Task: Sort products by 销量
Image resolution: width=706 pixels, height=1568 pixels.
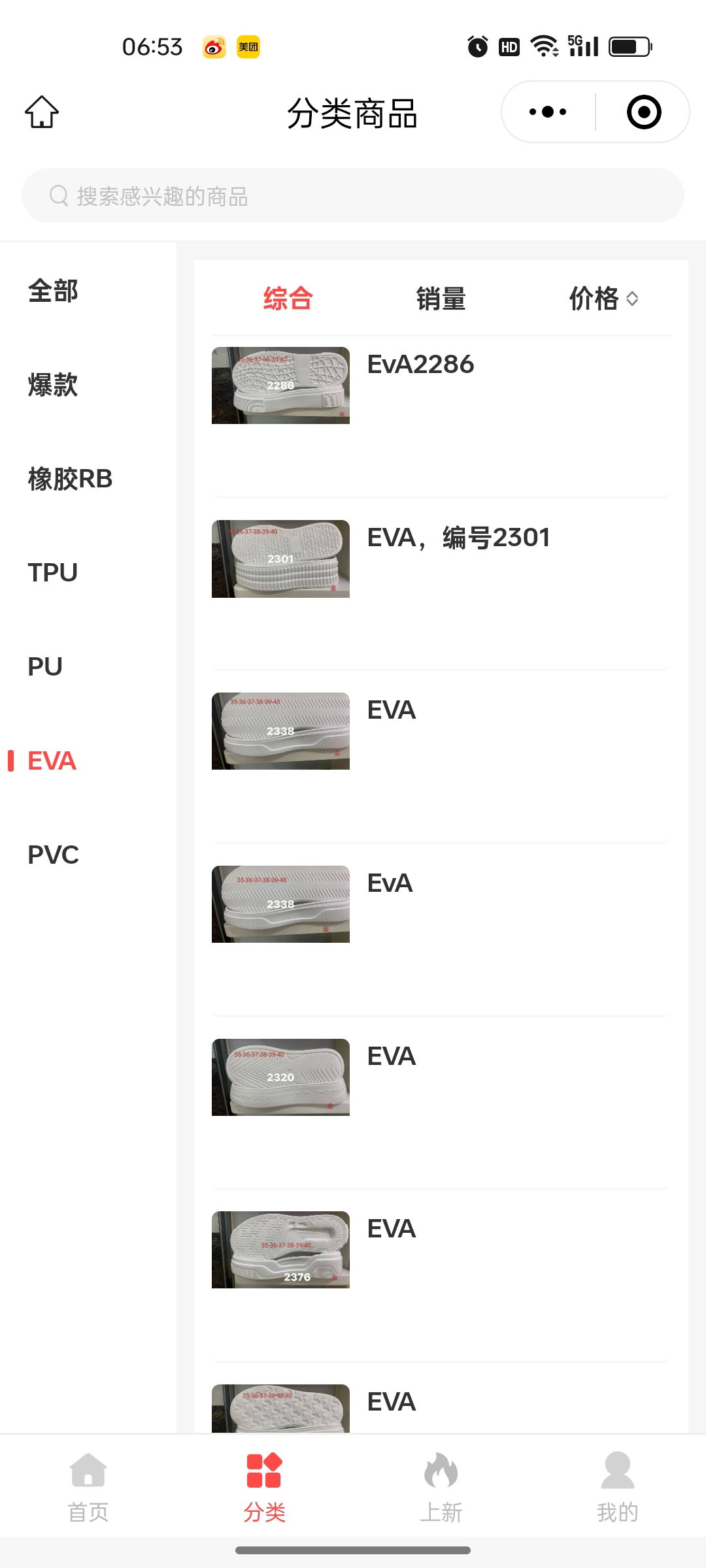Action: click(x=441, y=299)
